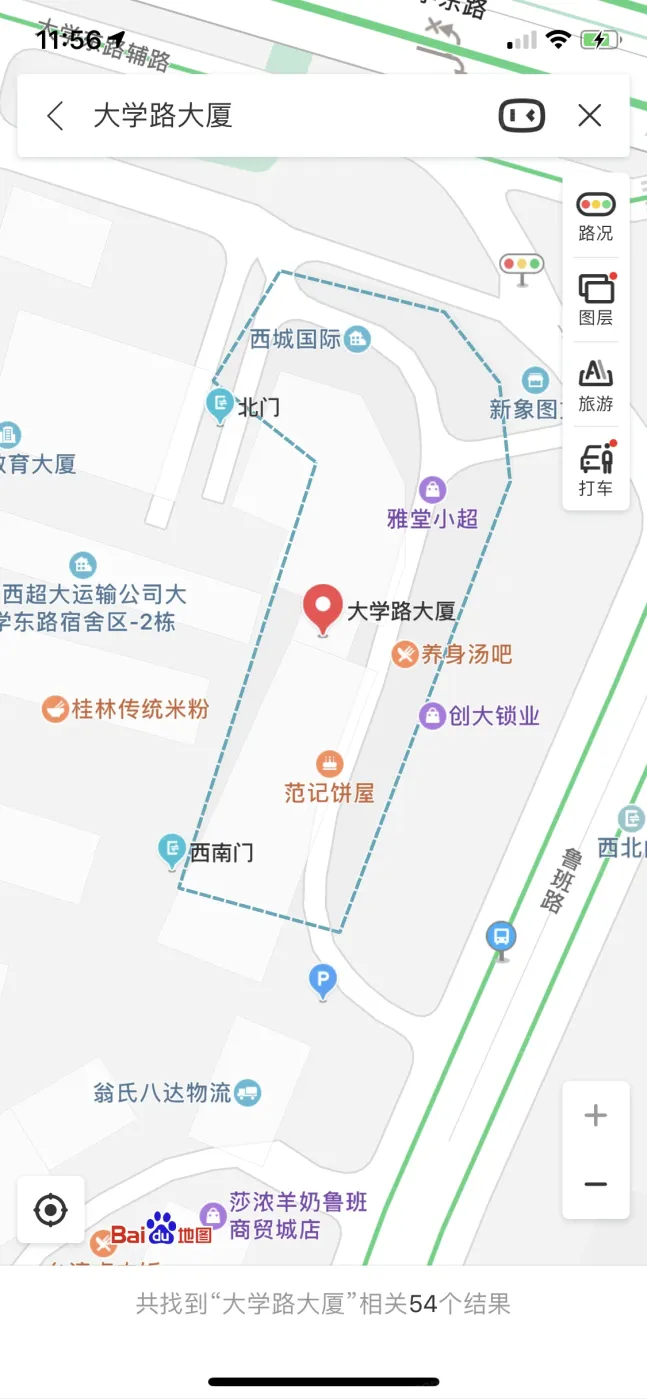Go back using the arrow
Image resolution: width=647 pixels, height=1400 pixels.
click(x=55, y=116)
